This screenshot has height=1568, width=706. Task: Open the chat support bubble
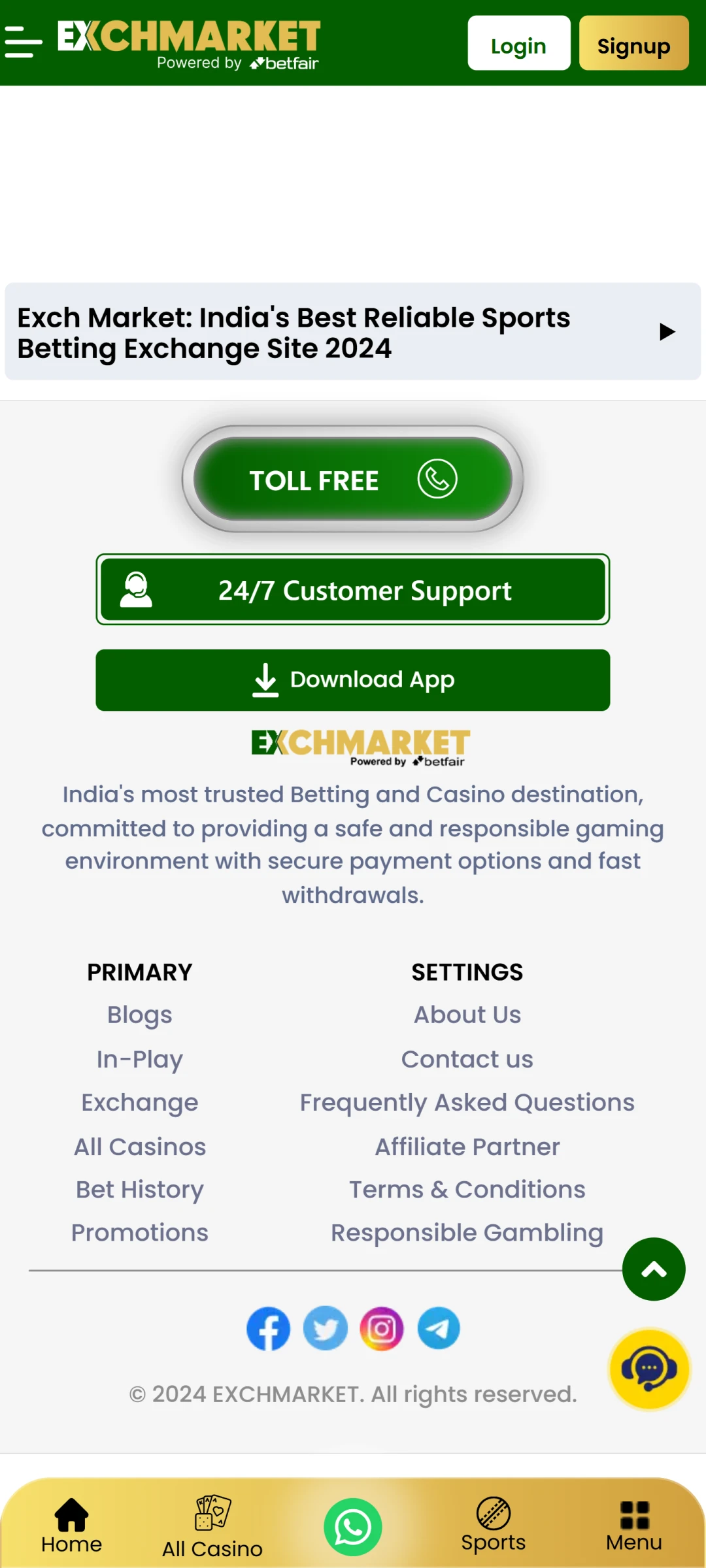click(648, 1370)
